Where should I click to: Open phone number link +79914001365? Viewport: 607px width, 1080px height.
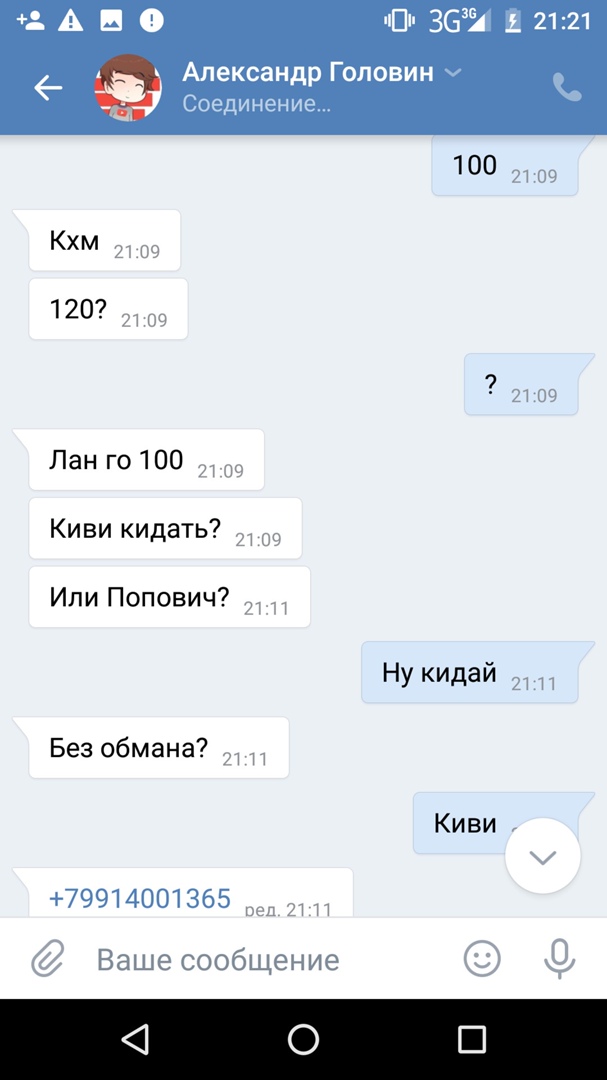tap(140, 898)
